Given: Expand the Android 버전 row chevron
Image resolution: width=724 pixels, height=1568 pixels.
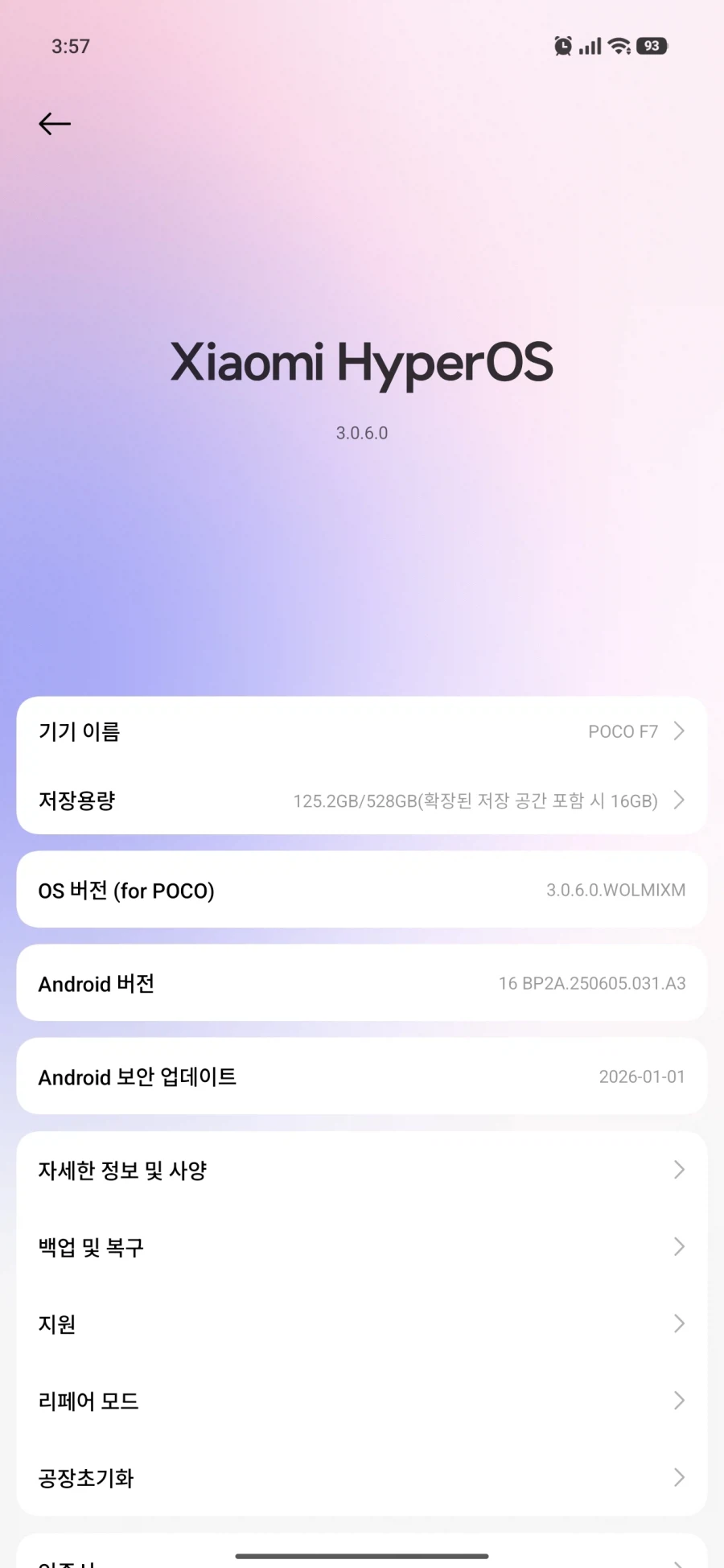Looking at the screenshot, I should [x=678, y=983].
